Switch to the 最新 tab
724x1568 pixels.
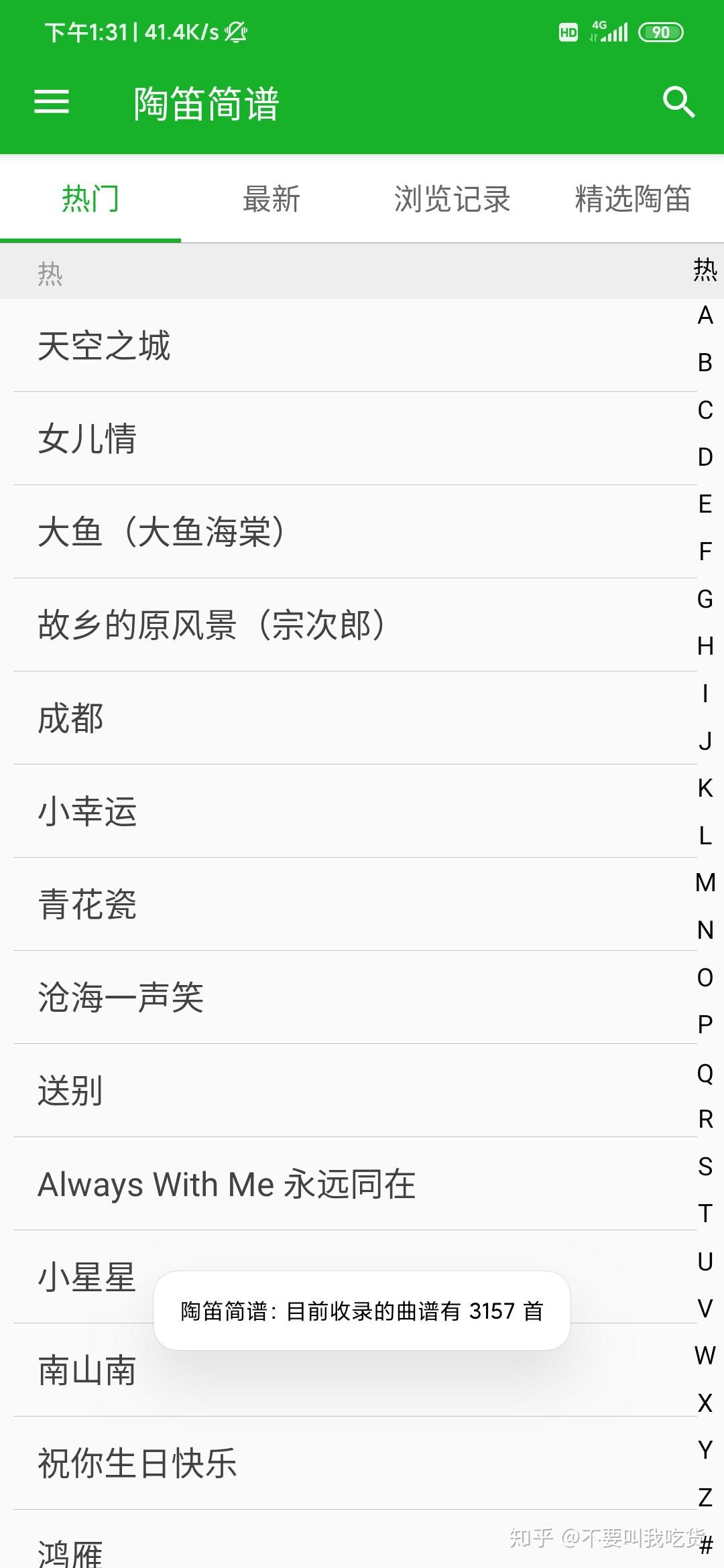point(271,199)
